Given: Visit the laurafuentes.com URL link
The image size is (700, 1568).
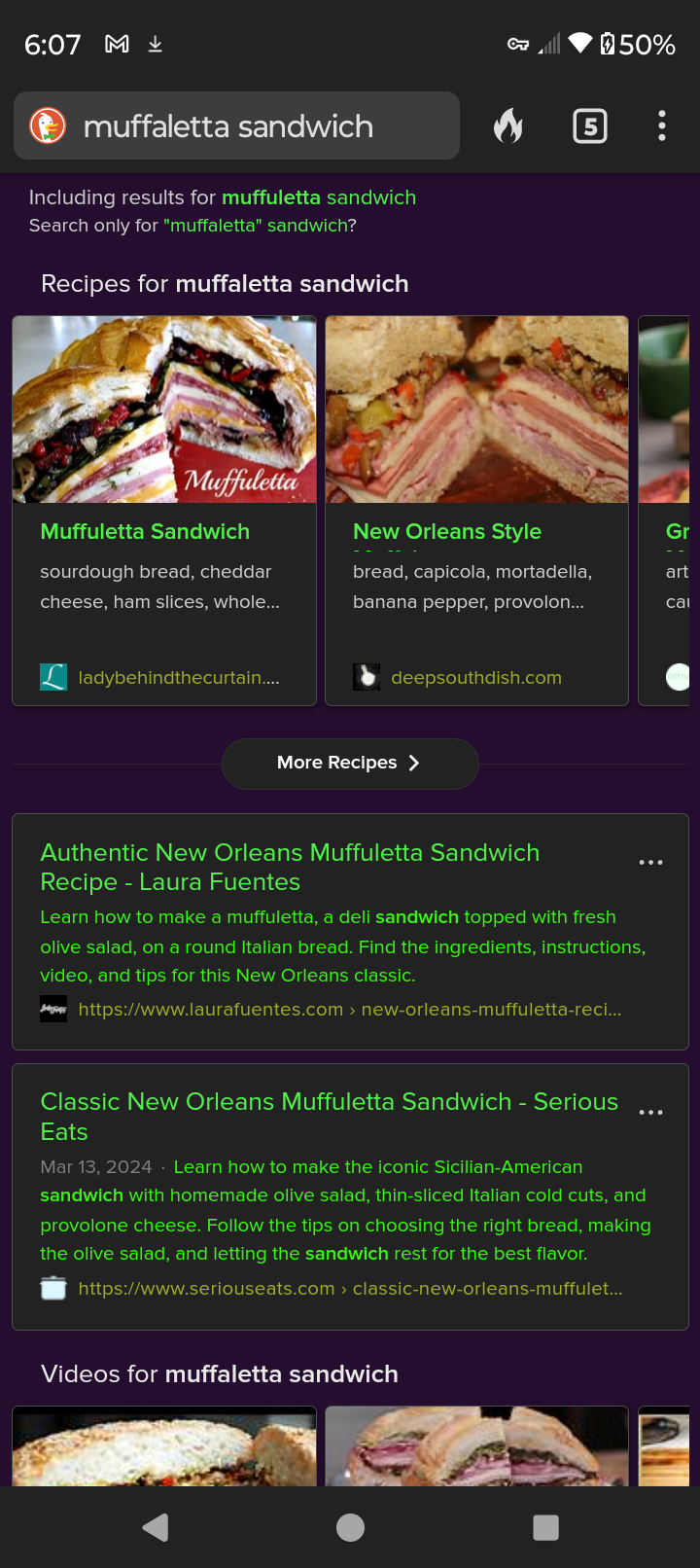Looking at the screenshot, I should click(350, 1010).
